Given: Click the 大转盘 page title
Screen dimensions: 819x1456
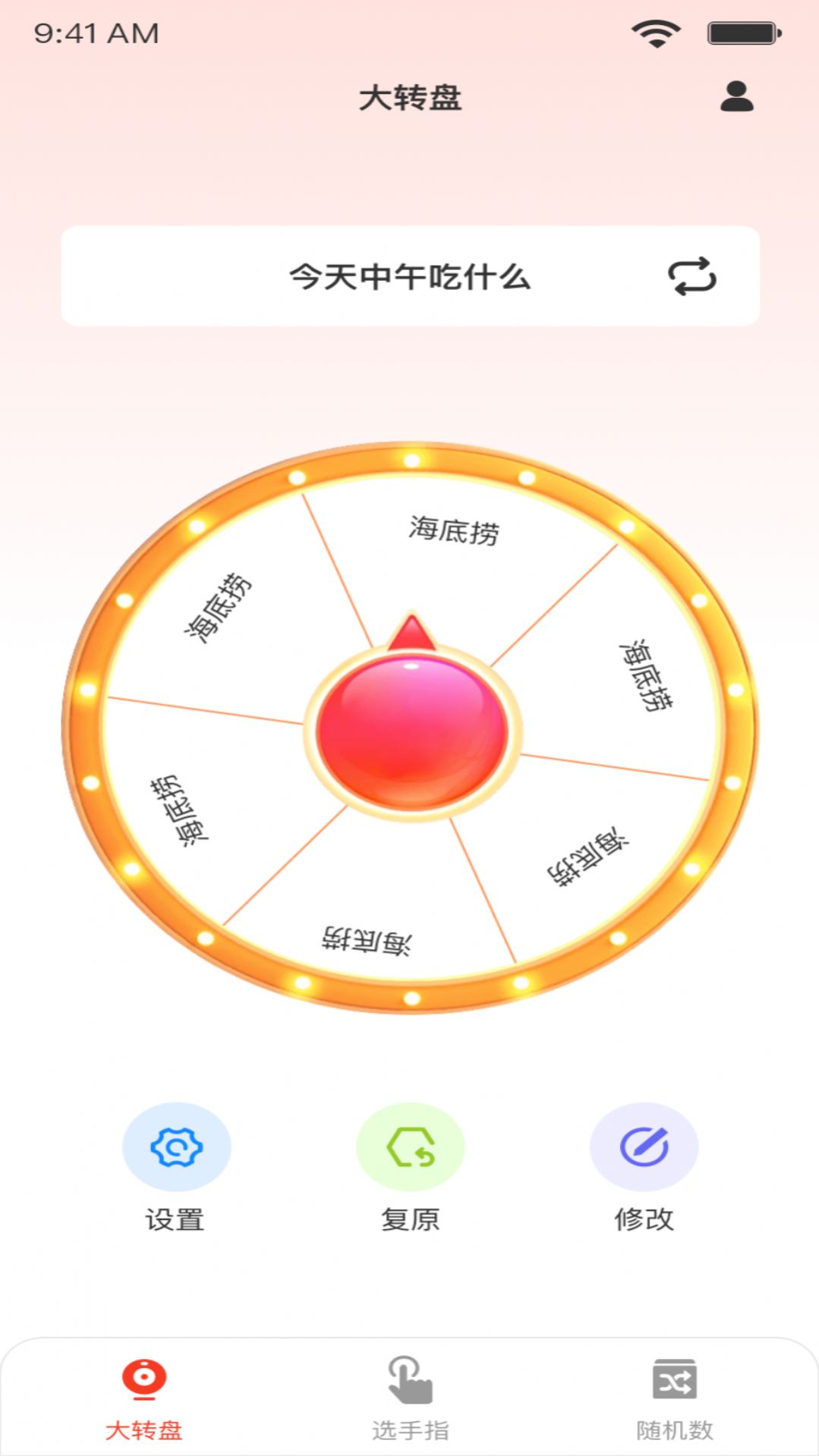Looking at the screenshot, I should point(410,97).
